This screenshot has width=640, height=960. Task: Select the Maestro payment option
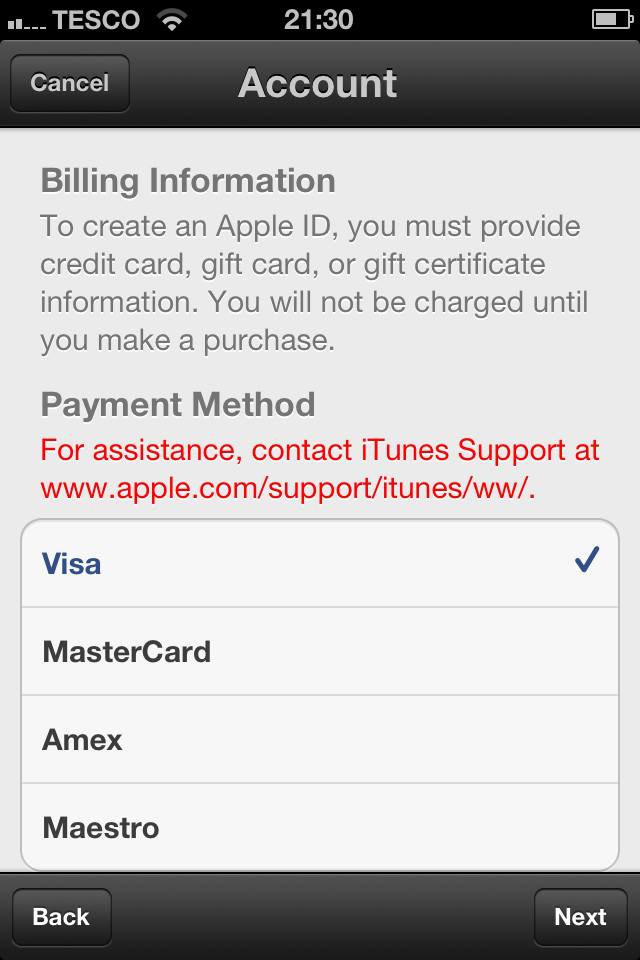coord(320,828)
